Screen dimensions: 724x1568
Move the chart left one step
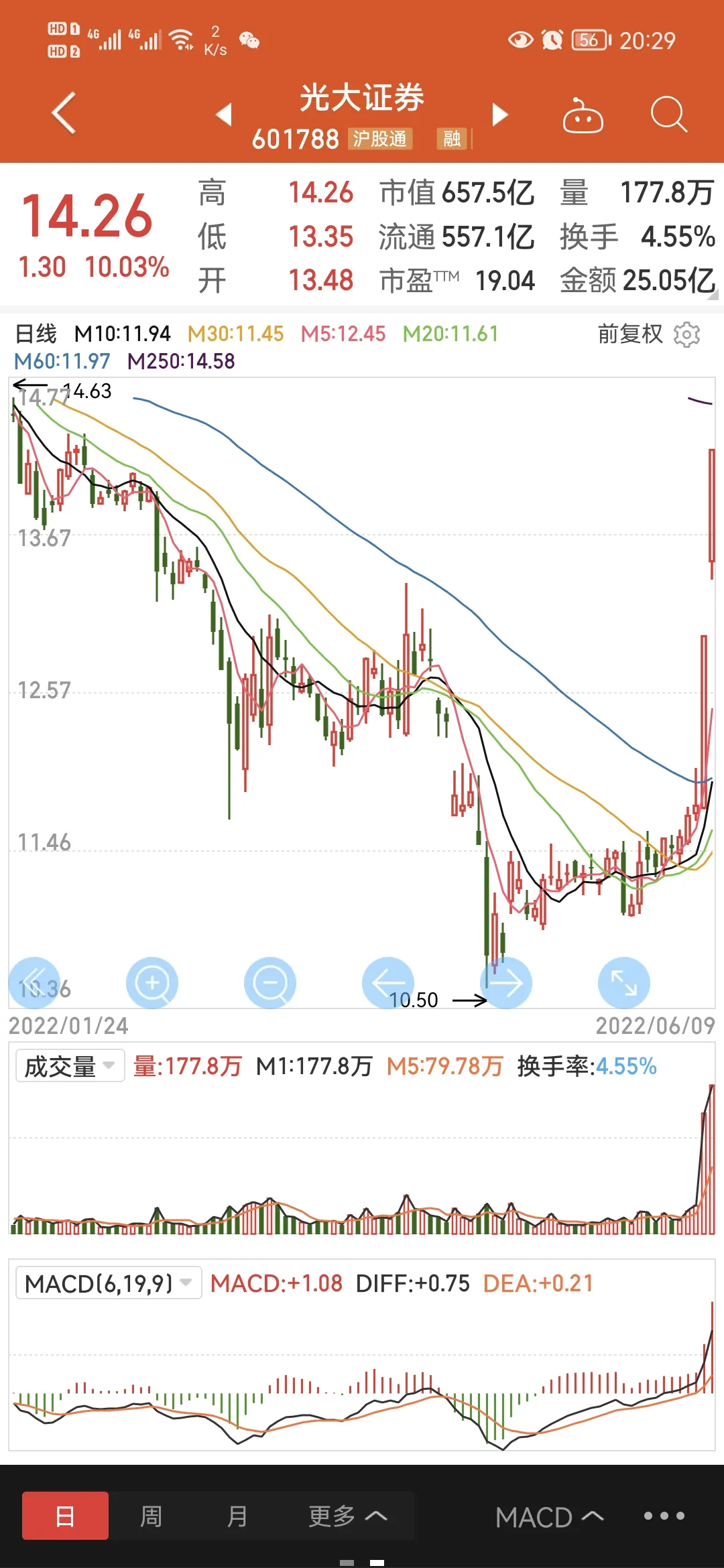(388, 983)
